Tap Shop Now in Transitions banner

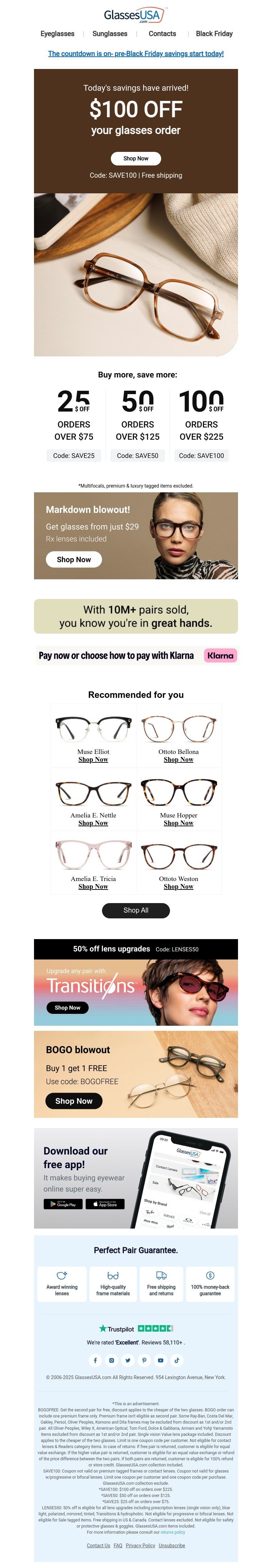point(67,1008)
